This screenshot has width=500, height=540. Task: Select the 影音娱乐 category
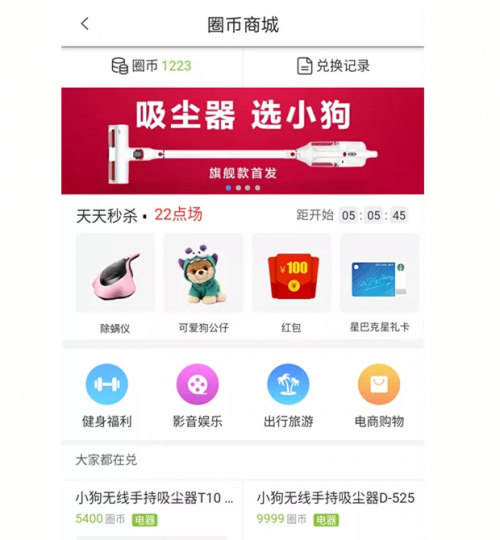coord(197,396)
